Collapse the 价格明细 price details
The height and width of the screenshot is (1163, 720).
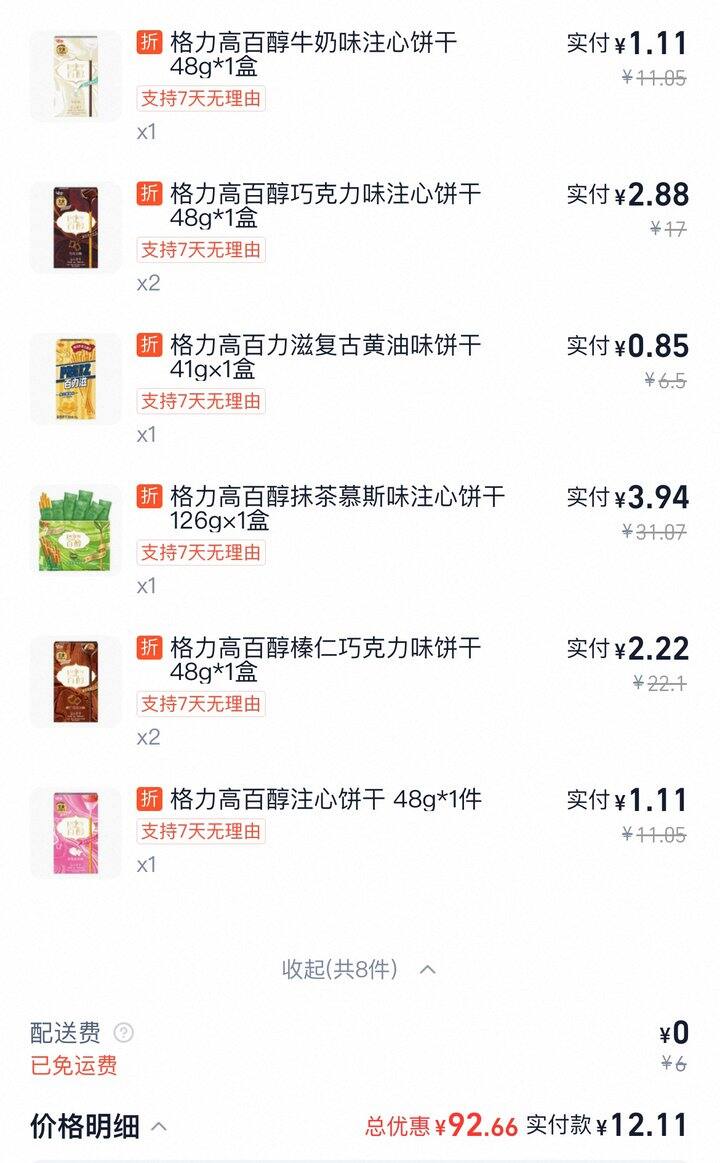pos(99,1127)
